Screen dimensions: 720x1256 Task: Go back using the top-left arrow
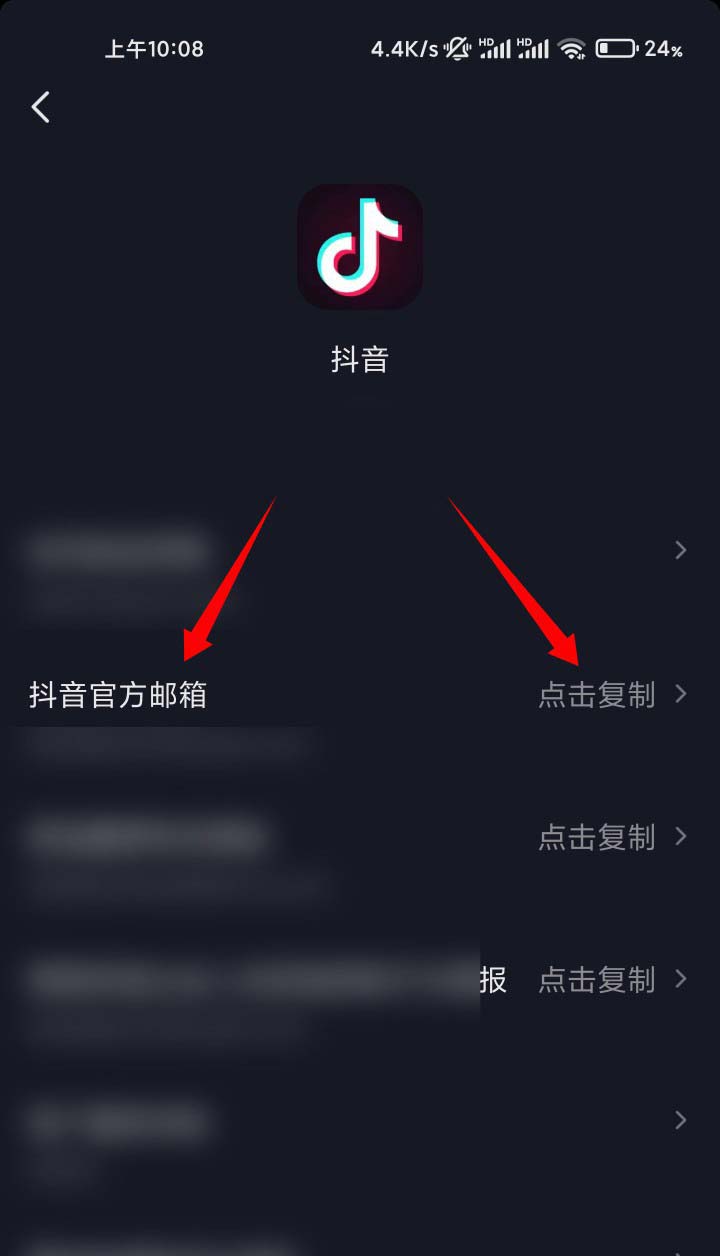(40, 107)
